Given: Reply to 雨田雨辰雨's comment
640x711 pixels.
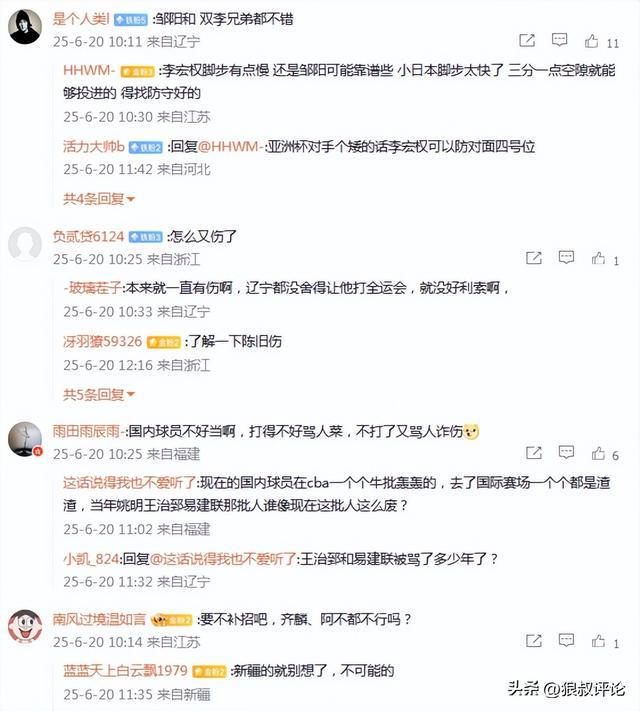Looking at the screenshot, I should coord(559,454).
